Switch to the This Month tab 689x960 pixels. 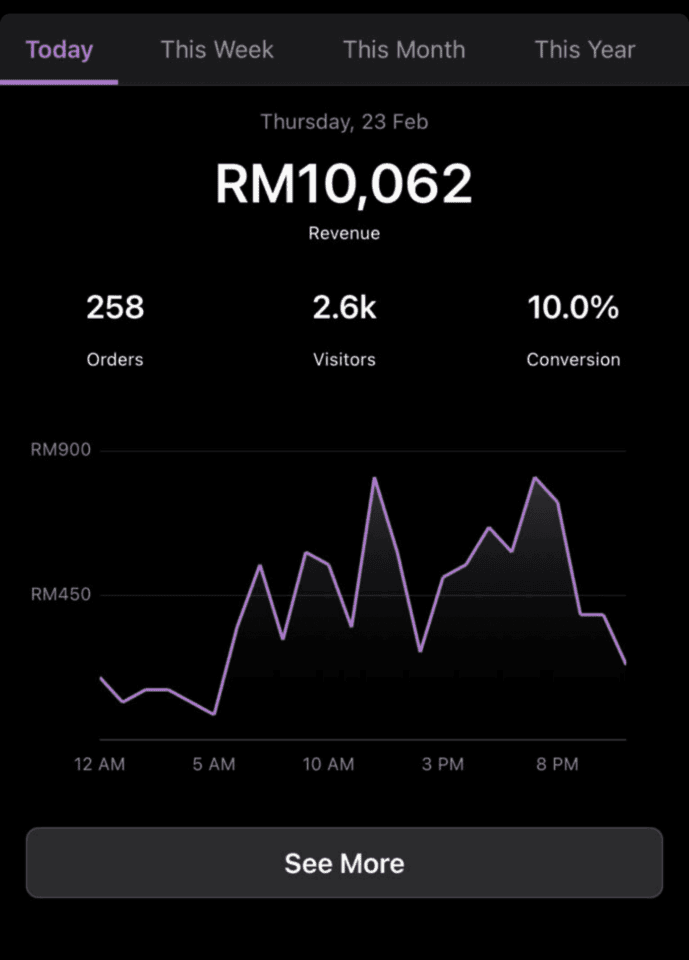pyautogui.click(x=404, y=50)
